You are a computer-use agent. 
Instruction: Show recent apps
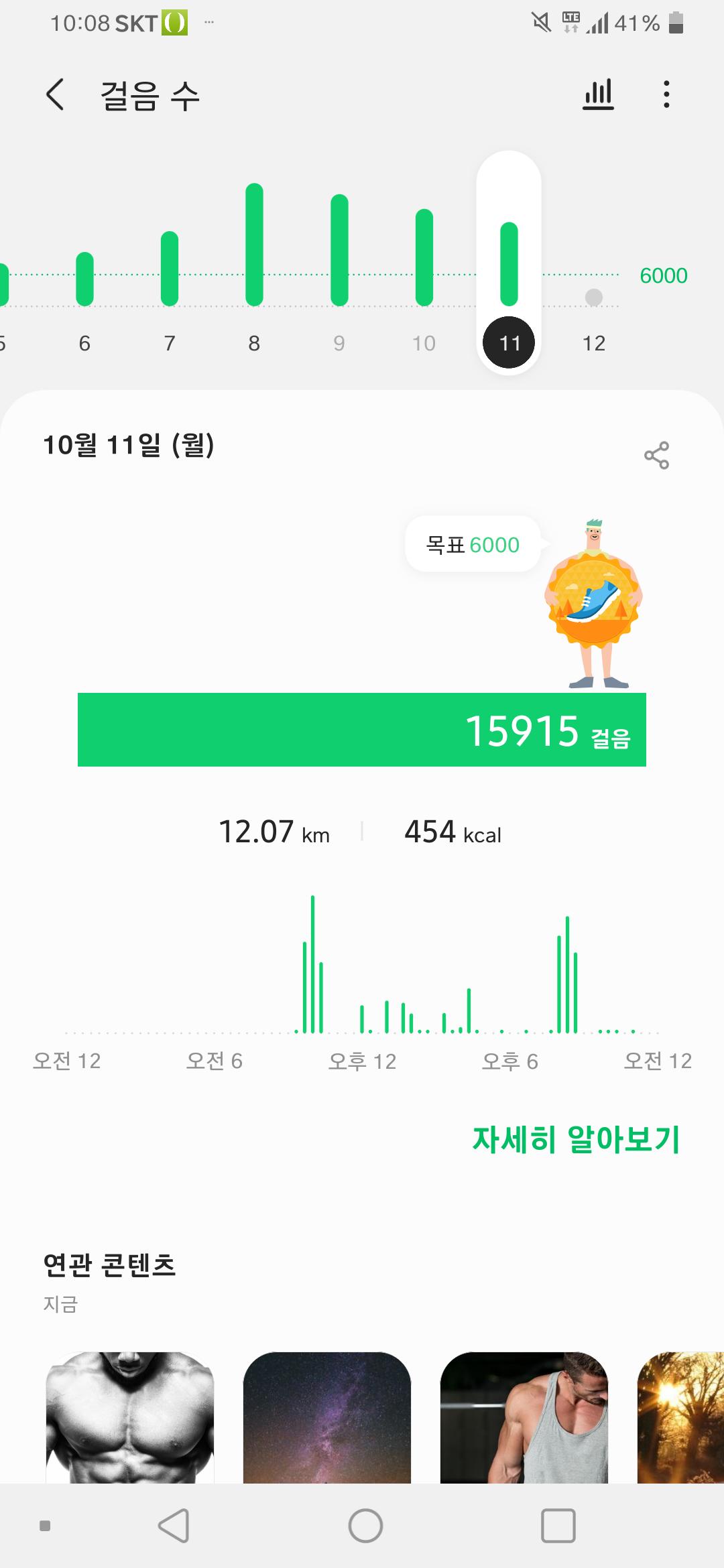click(558, 1526)
